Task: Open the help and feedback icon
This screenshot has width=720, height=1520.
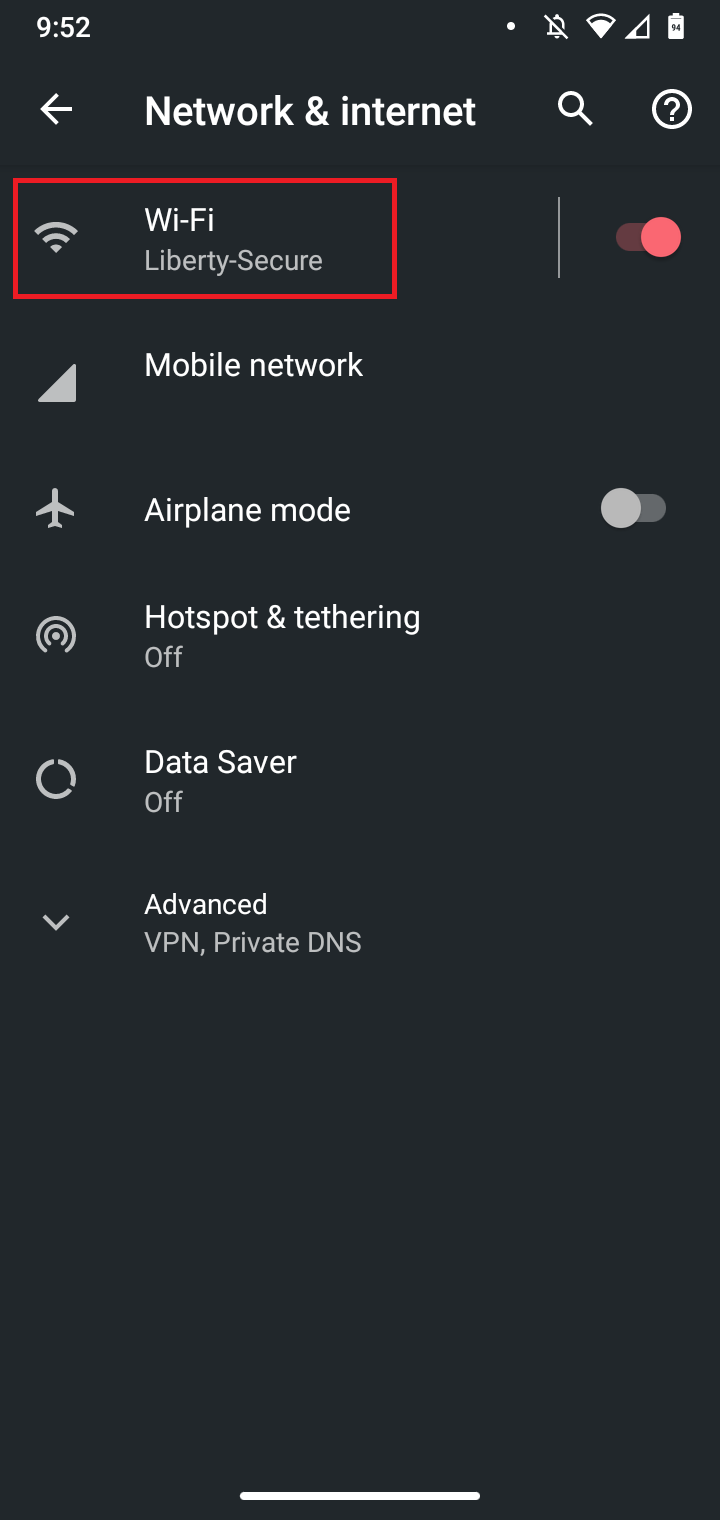Action: (x=672, y=110)
